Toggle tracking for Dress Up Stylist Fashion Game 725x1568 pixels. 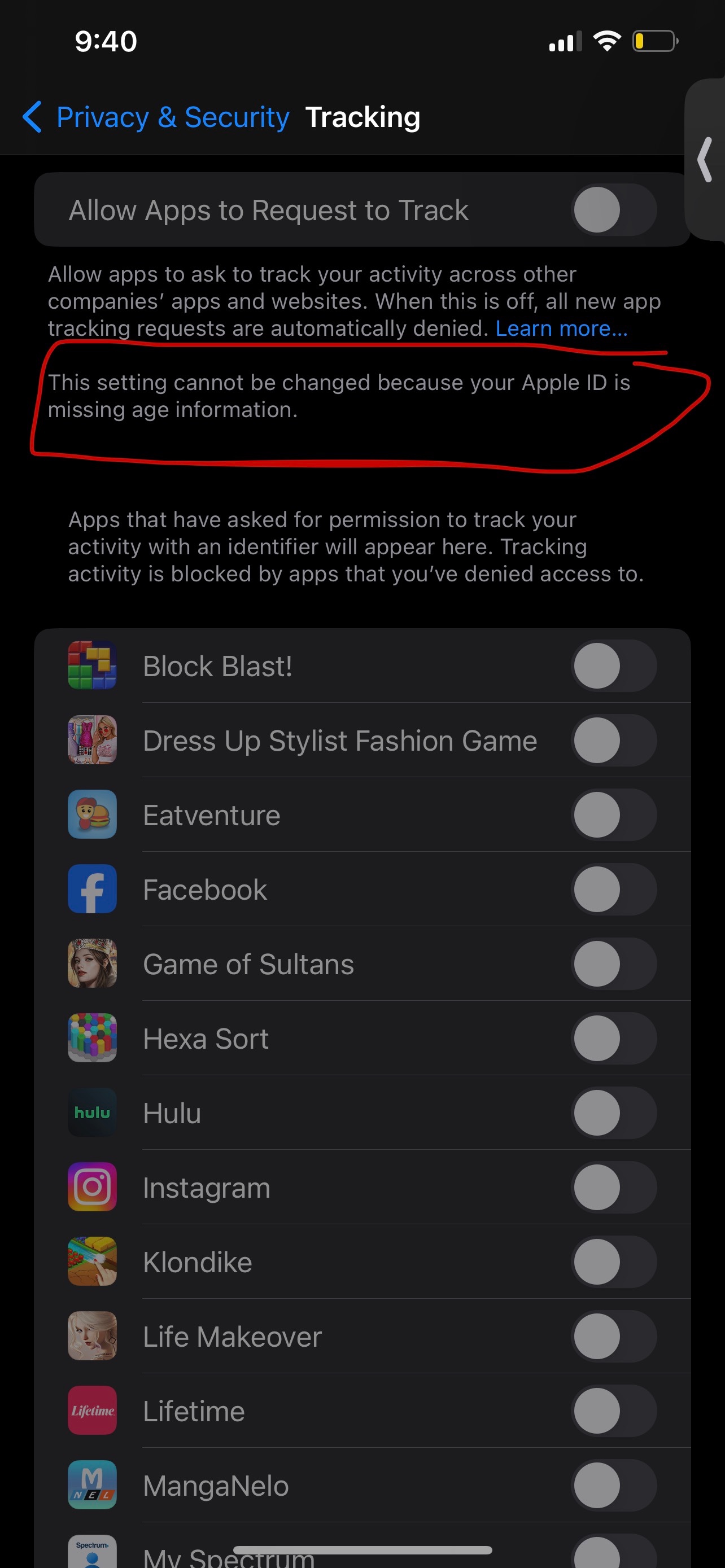pyautogui.click(x=614, y=740)
